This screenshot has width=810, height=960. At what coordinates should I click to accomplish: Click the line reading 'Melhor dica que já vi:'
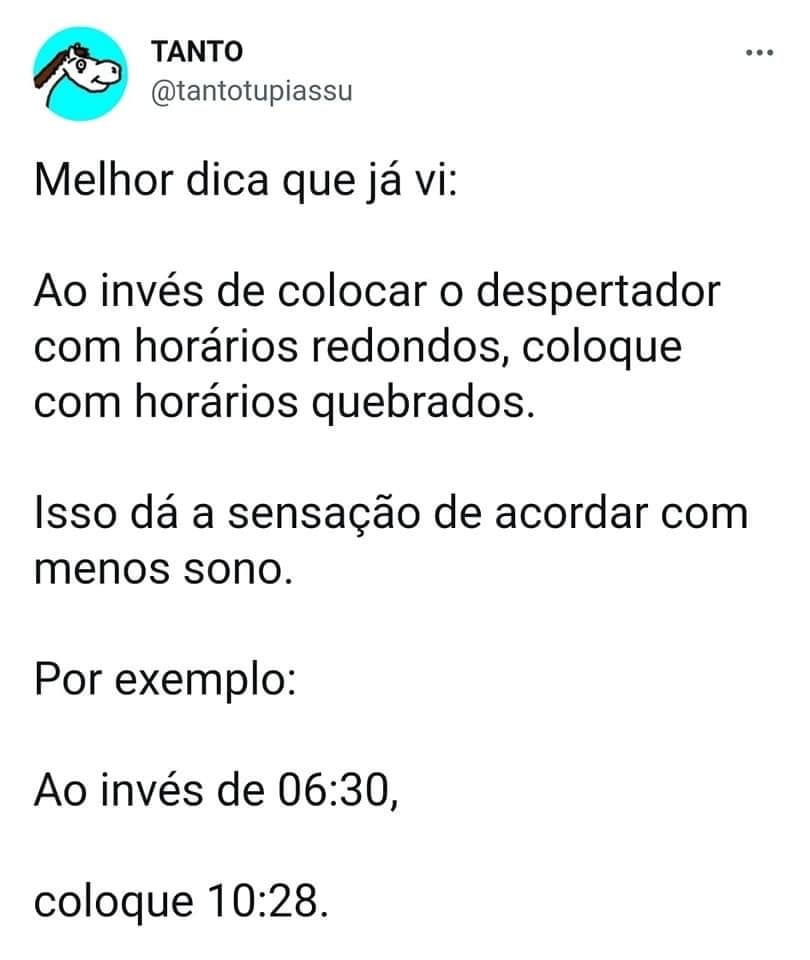pos(245,180)
